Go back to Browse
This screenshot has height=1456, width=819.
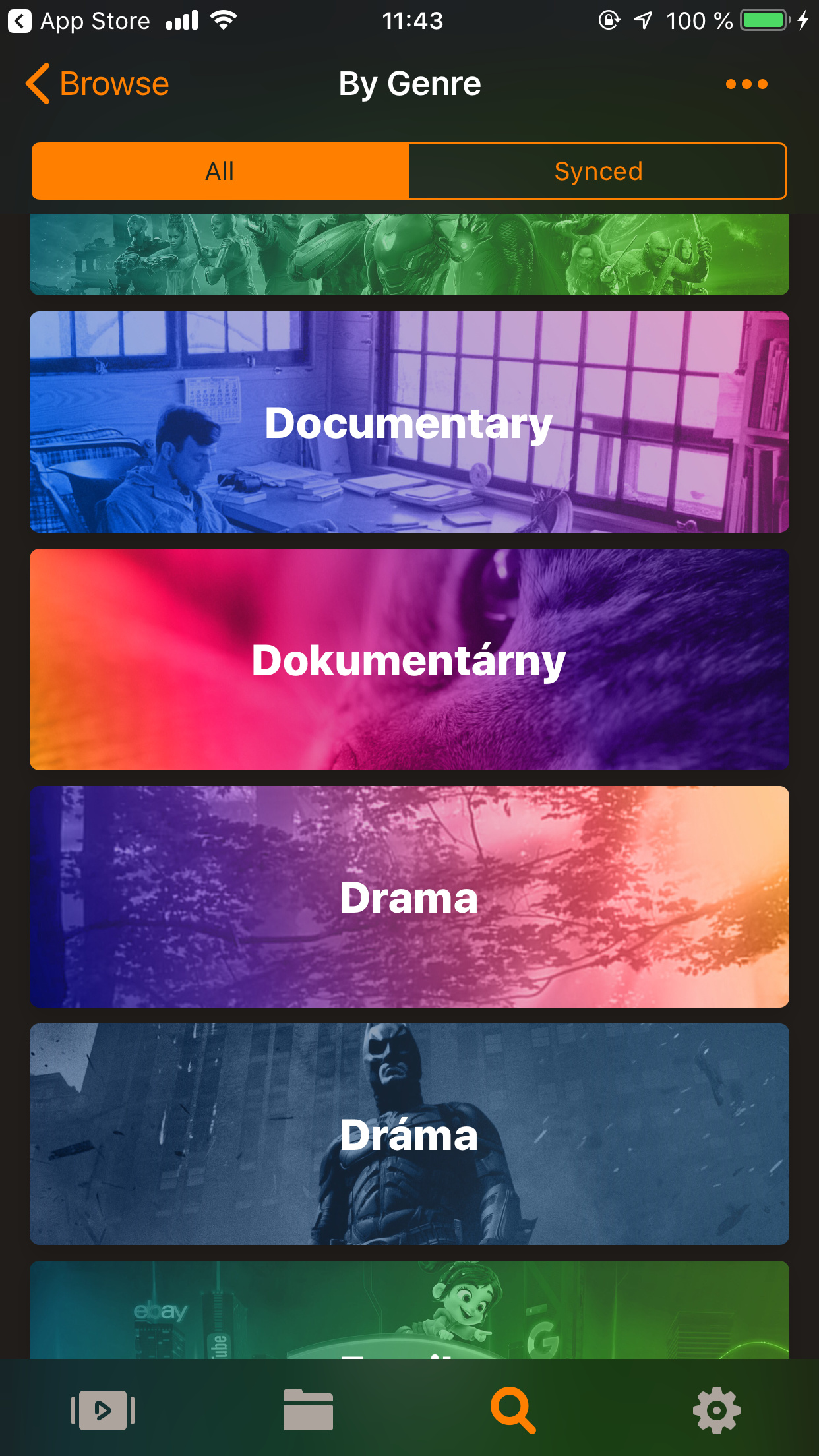click(98, 84)
